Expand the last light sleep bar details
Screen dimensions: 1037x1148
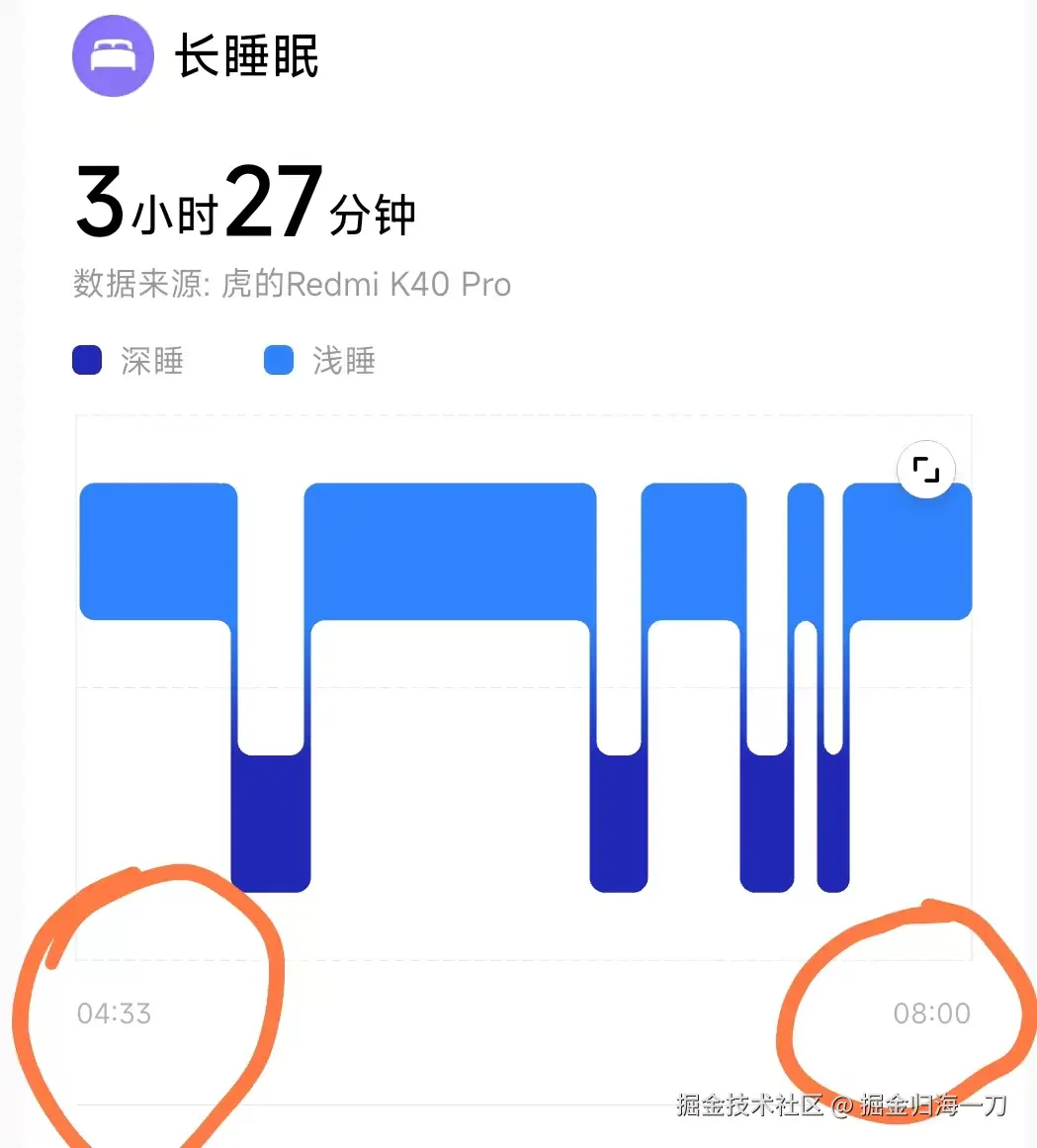pyautogui.click(x=906, y=549)
